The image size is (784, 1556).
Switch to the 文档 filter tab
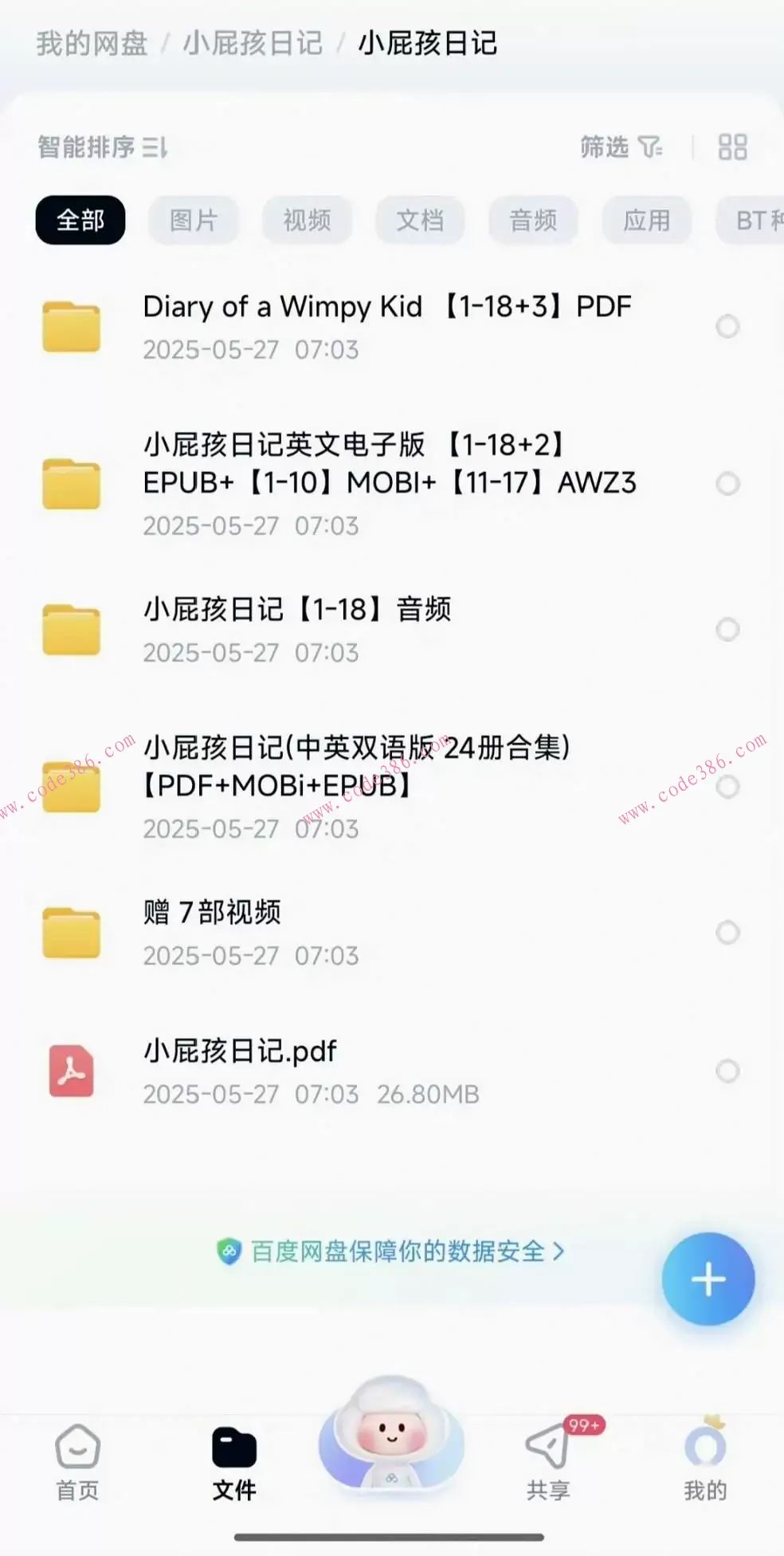click(x=421, y=220)
